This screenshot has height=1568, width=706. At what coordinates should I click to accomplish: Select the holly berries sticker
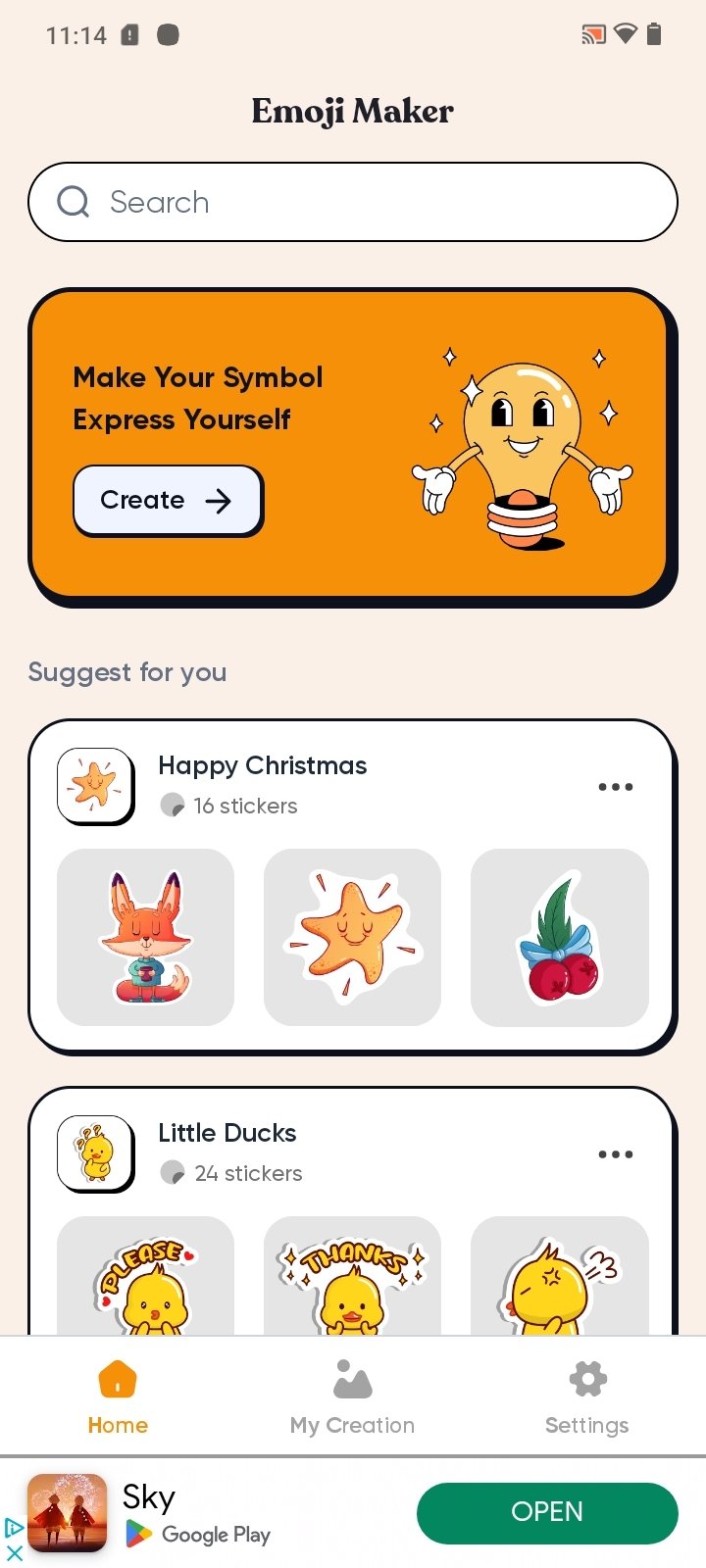coord(559,937)
